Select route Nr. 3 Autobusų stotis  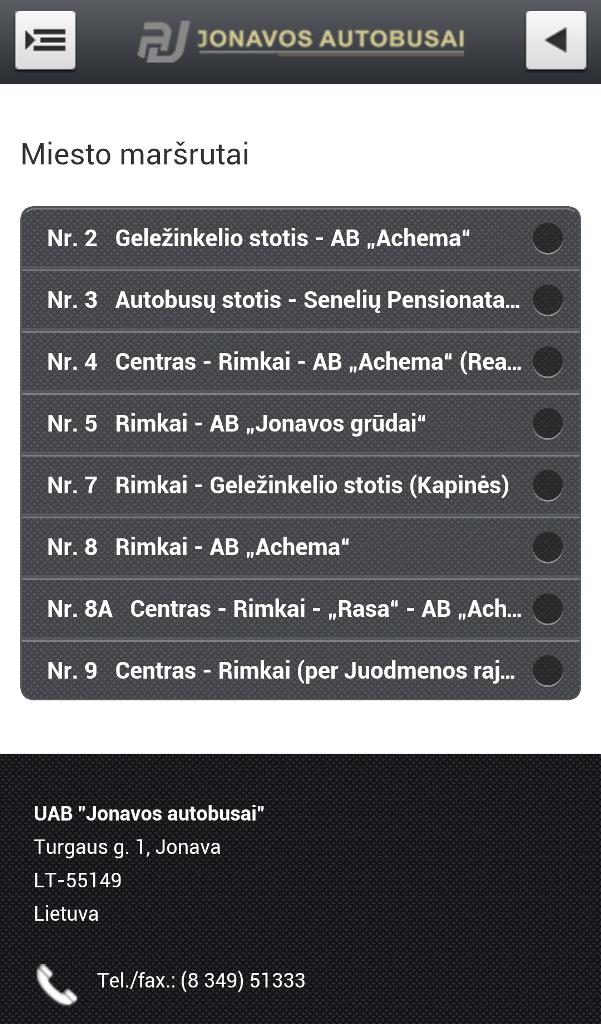300,300
